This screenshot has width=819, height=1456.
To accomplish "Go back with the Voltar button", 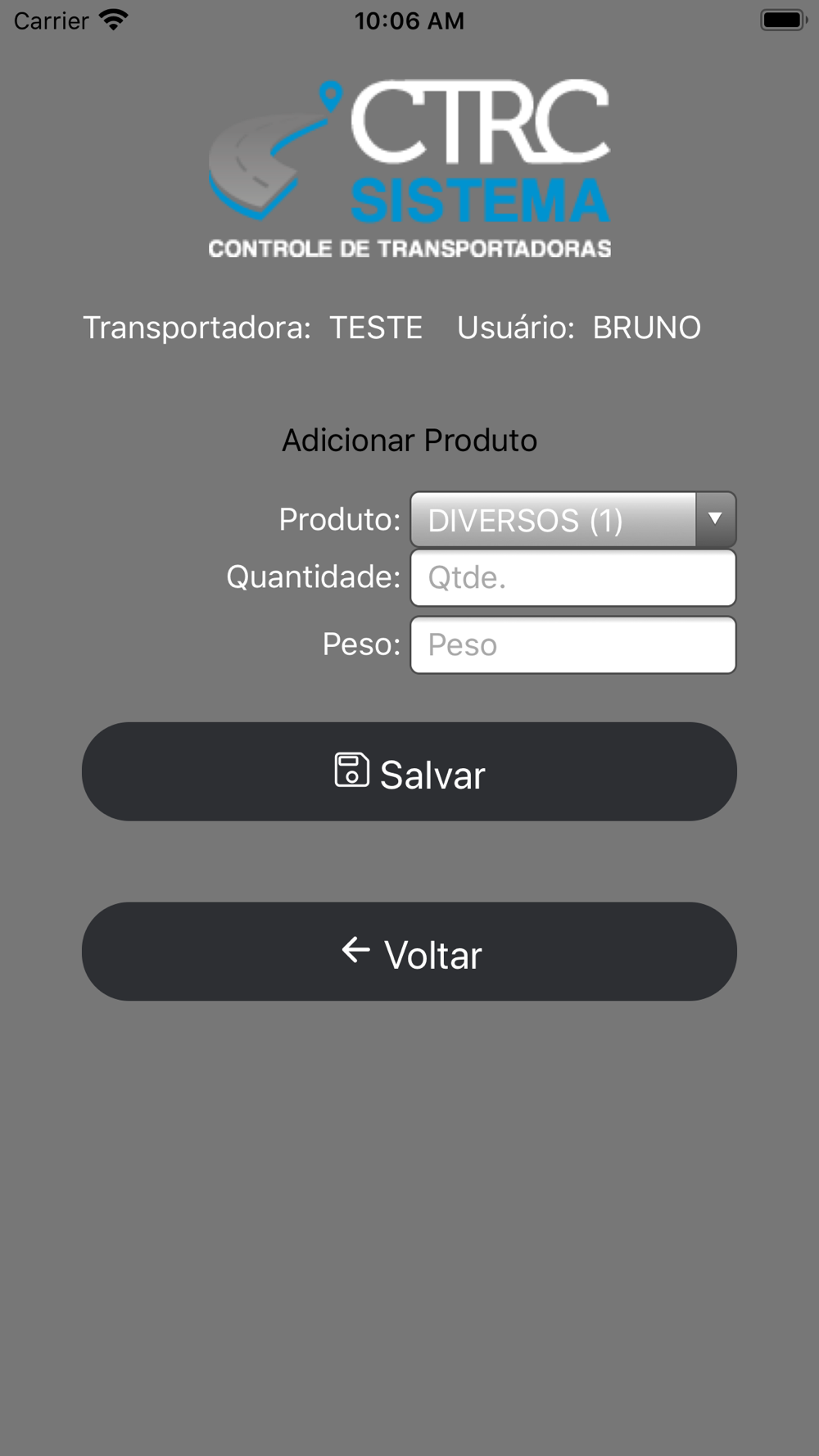I will pyautogui.click(x=409, y=952).
